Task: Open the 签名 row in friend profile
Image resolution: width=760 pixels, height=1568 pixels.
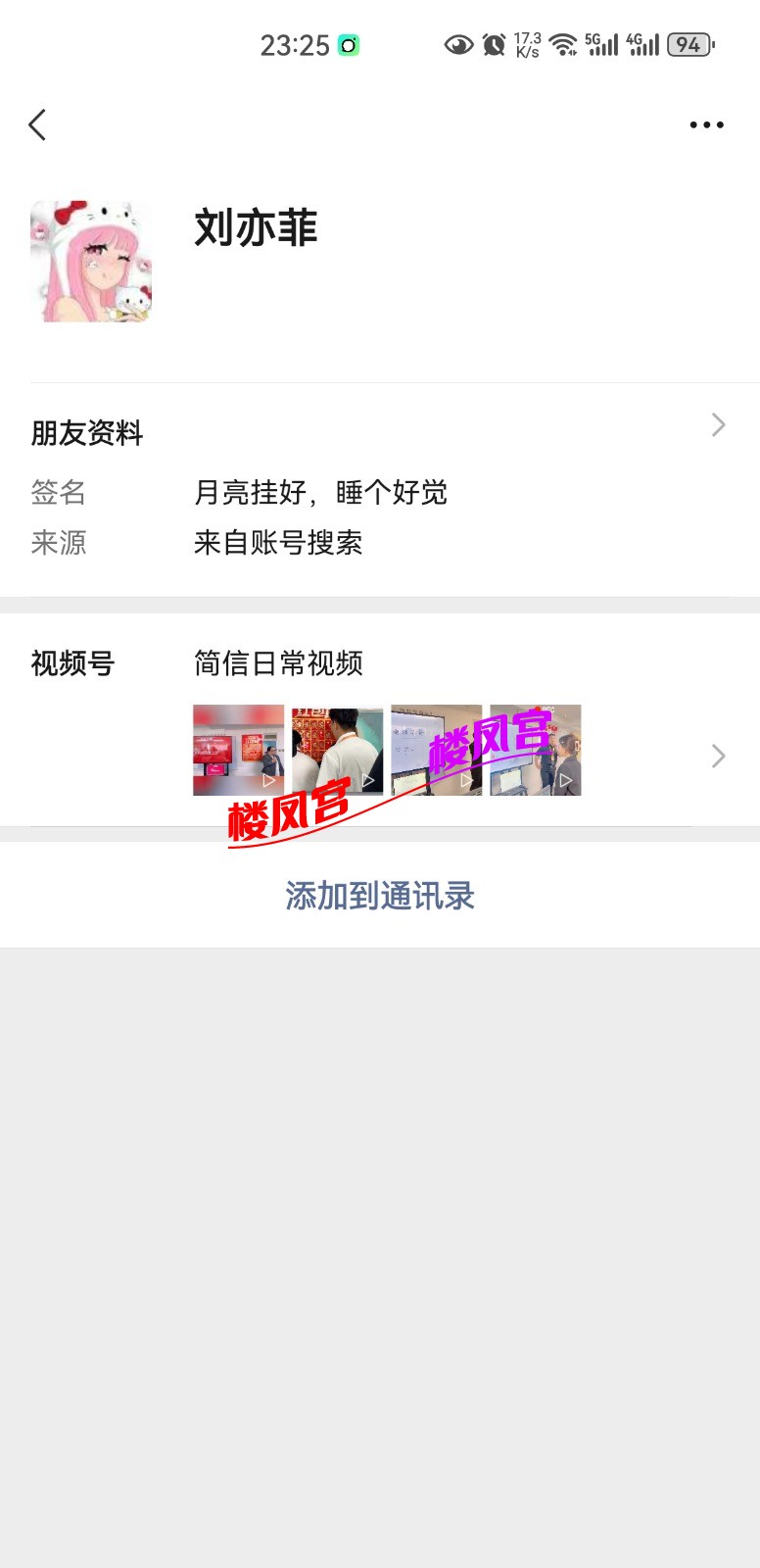Action: pos(320,492)
